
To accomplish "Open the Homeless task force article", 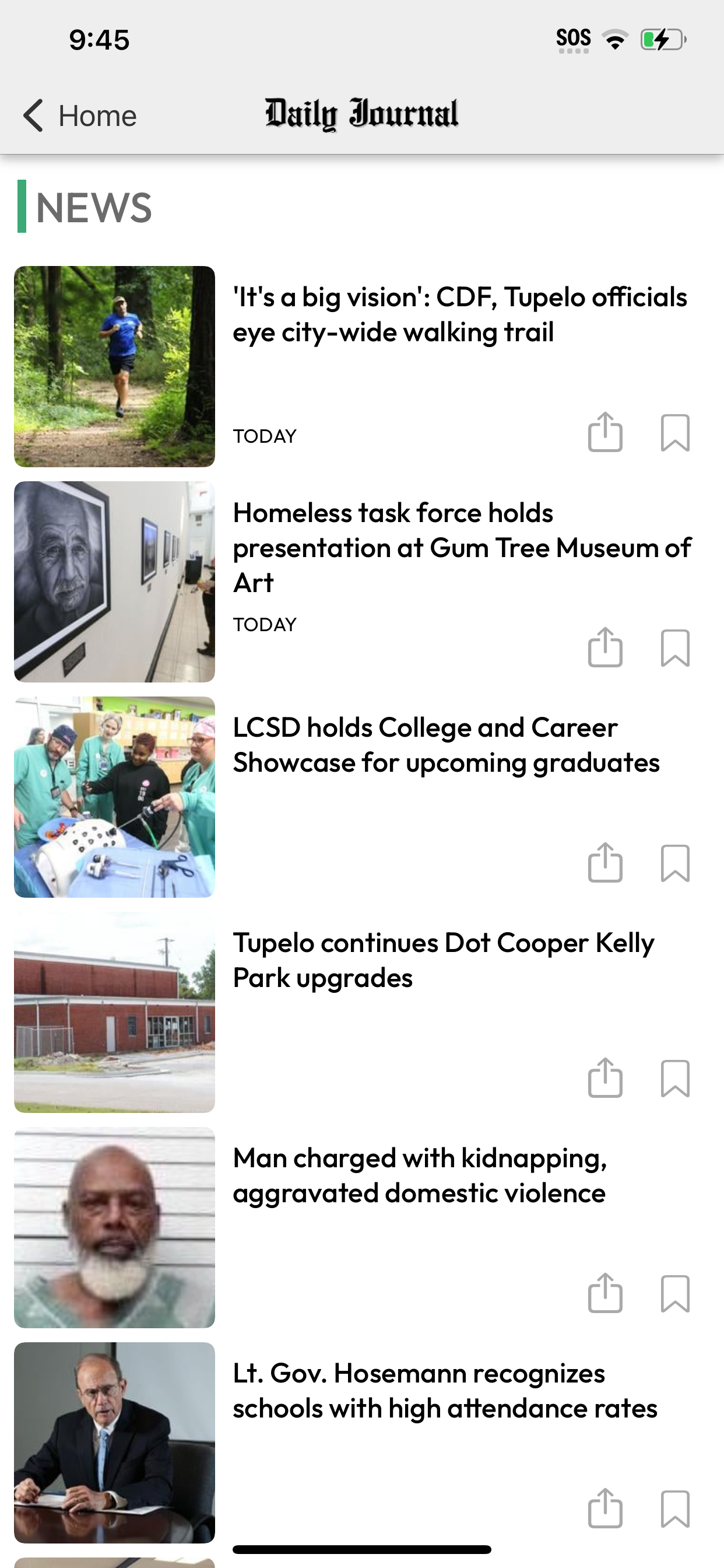I will point(462,547).
